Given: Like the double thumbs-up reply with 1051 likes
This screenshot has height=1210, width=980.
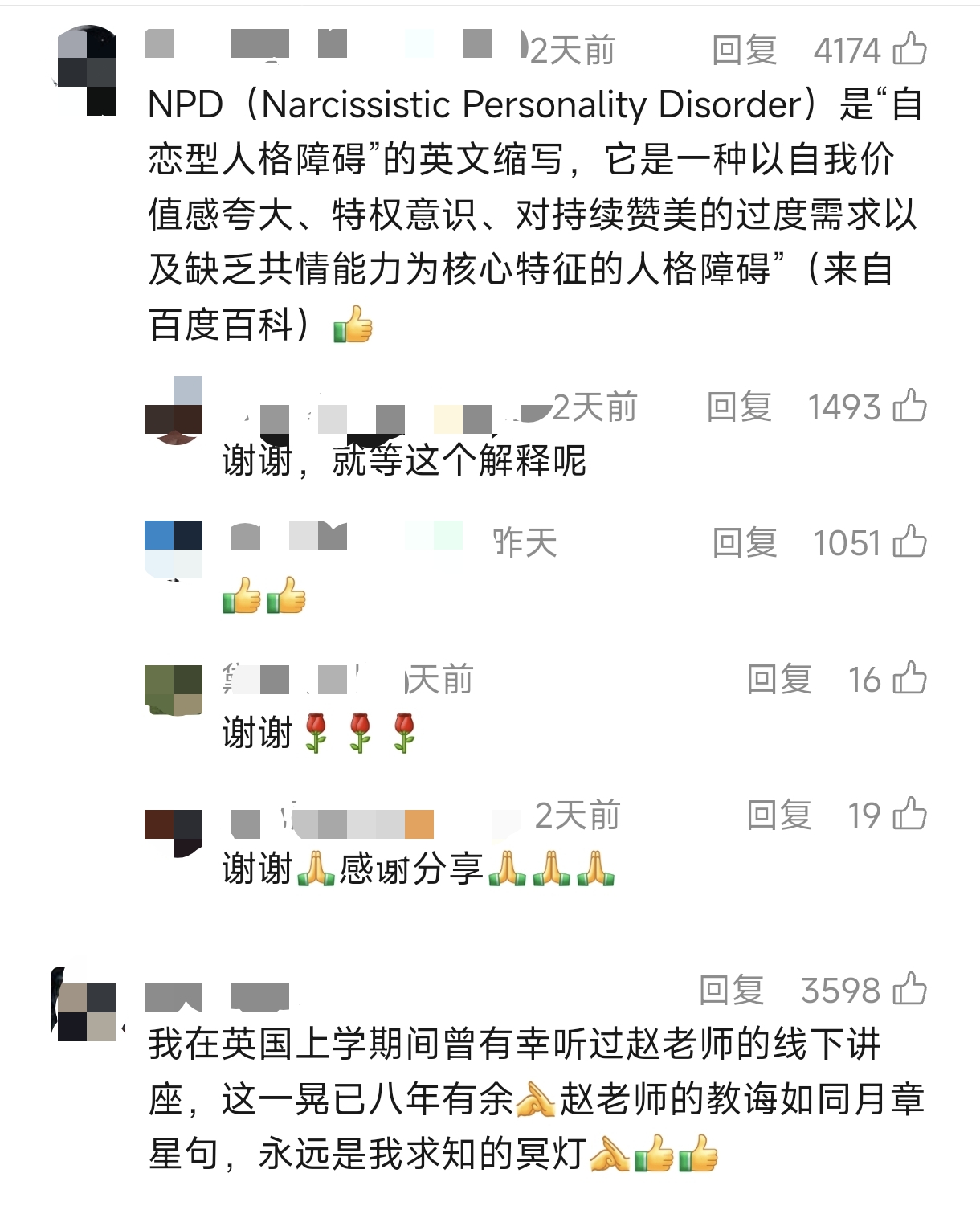Looking at the screenshot, I should coord(909,542).
